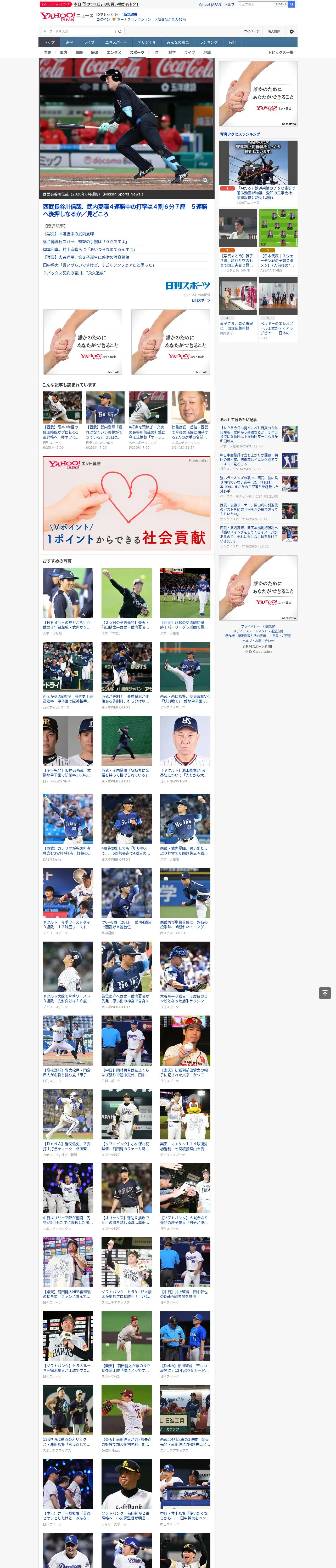This screenshot has width=336, height=1568.
Task: Switch to the 速報 tab
Action: pos(69,43)
